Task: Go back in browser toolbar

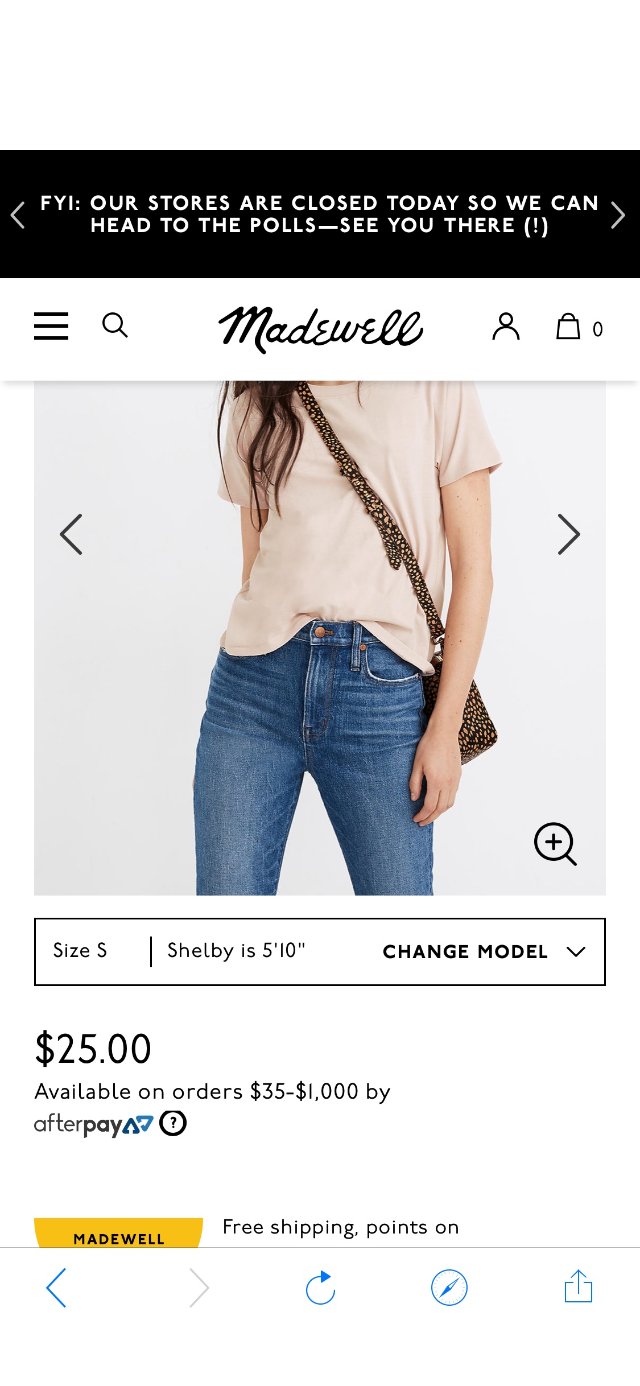Action: 56,1288
